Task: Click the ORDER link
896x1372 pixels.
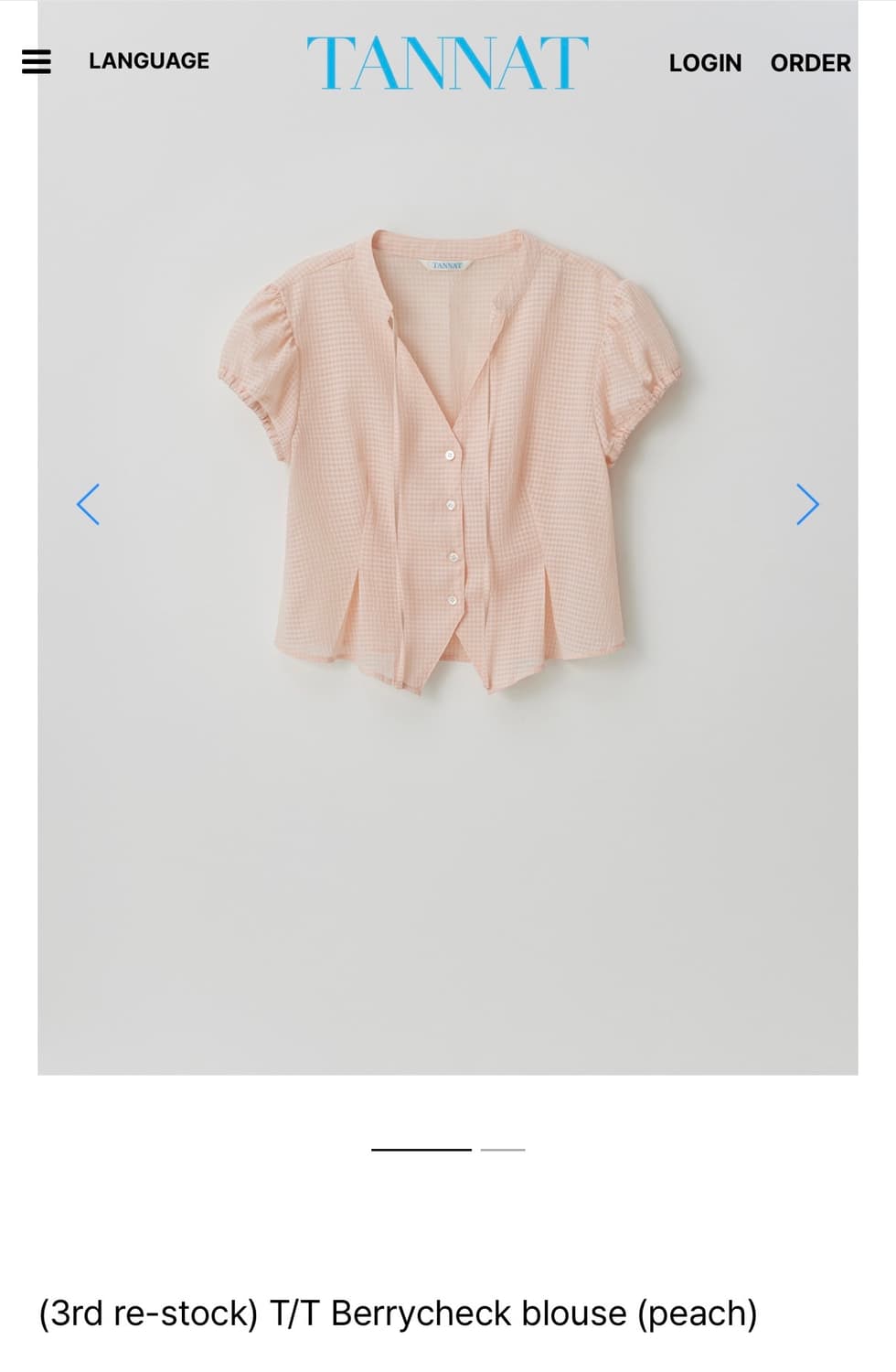Action: pyautogui.click(x=810, y=63)
